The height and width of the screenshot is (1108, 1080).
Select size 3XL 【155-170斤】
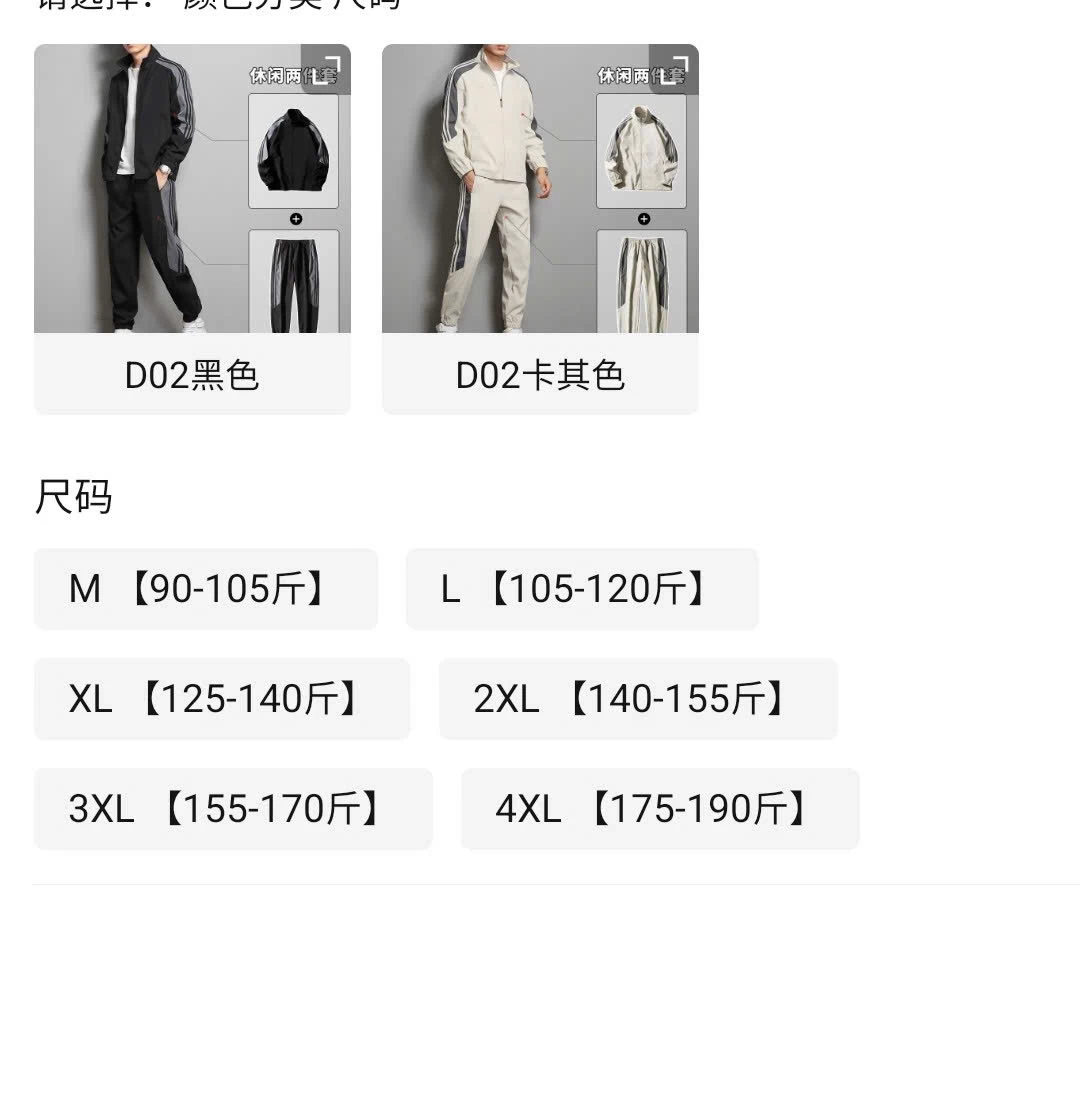(232, 809)
